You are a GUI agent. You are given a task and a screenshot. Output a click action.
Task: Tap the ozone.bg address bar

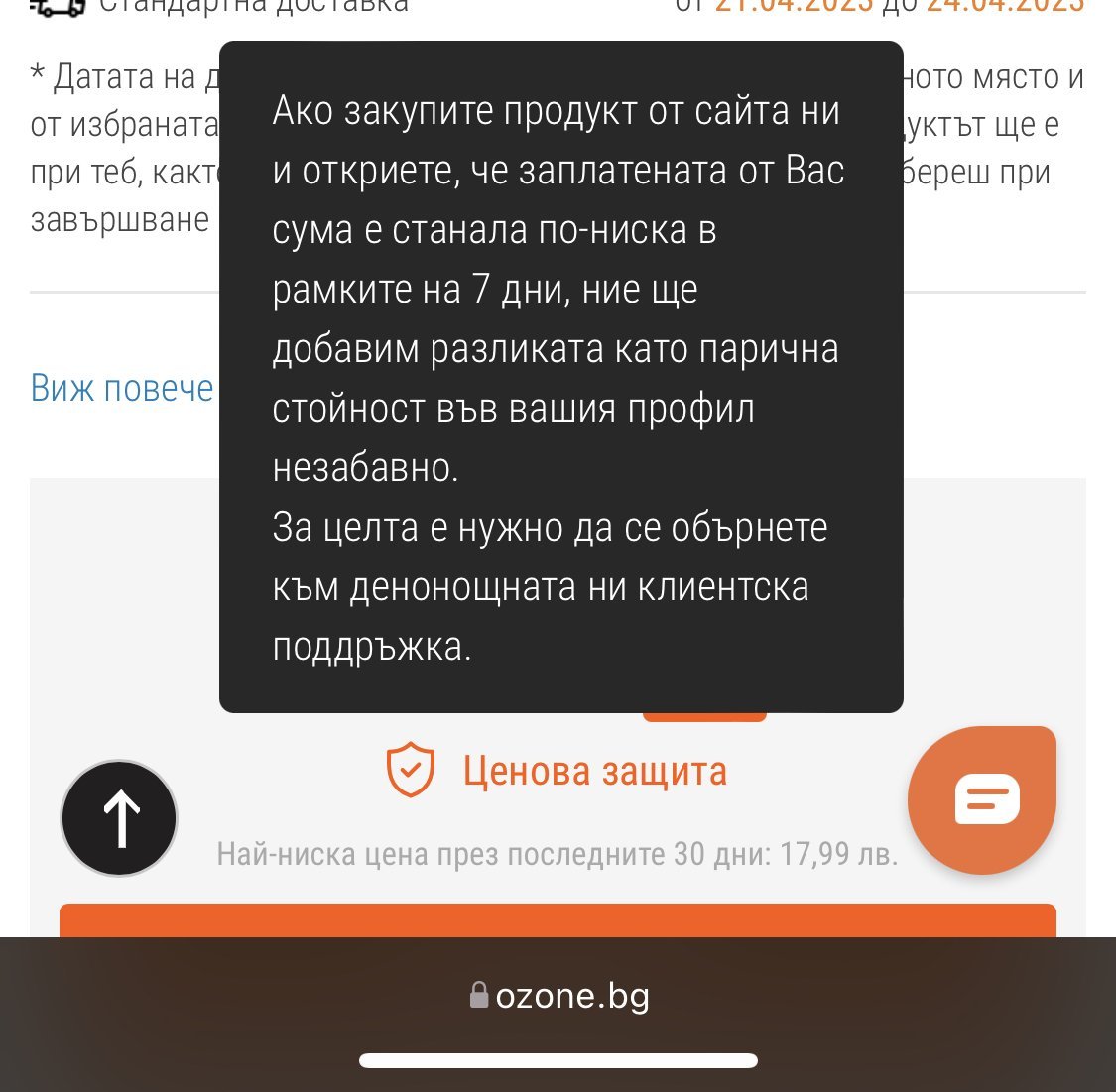click(558, 995)
